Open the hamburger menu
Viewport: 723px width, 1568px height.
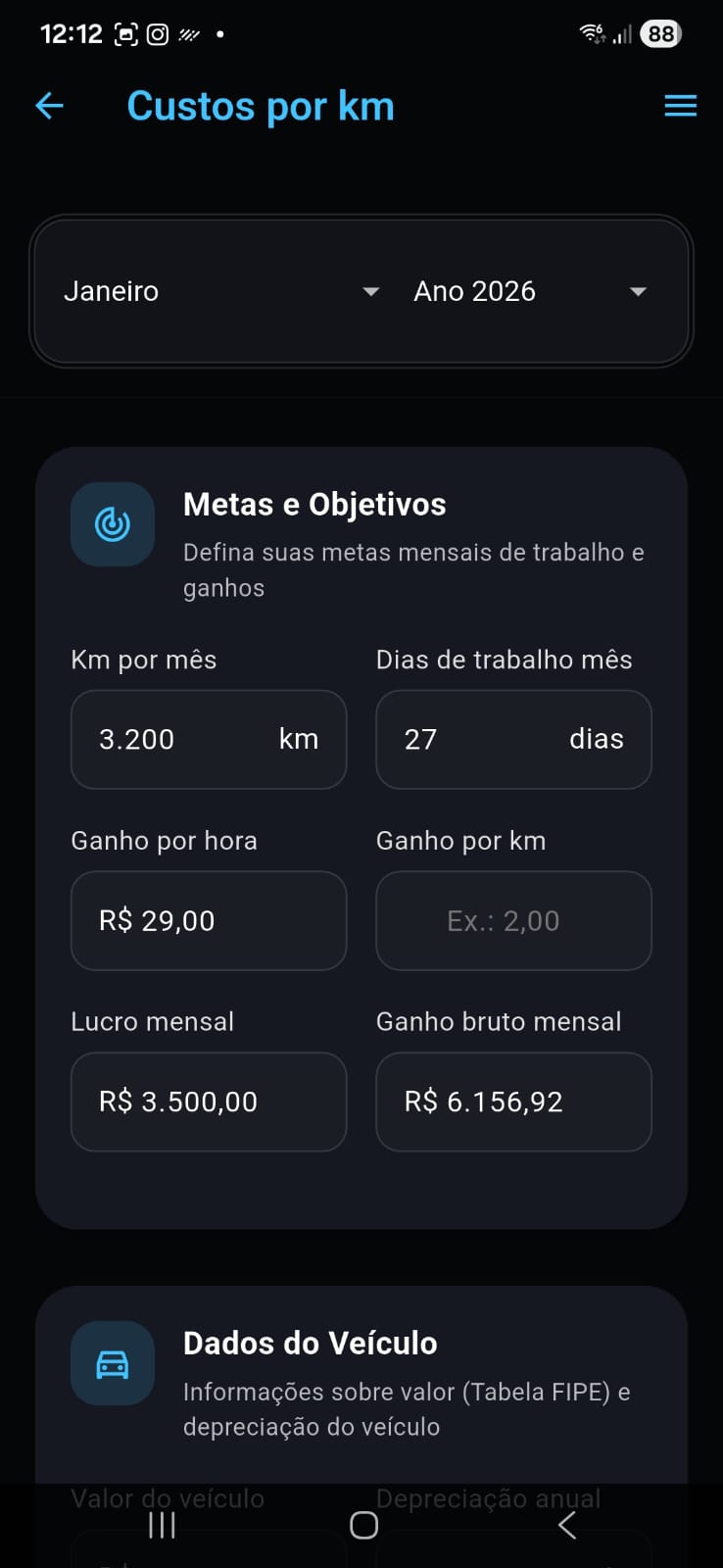tap(680, 106)
